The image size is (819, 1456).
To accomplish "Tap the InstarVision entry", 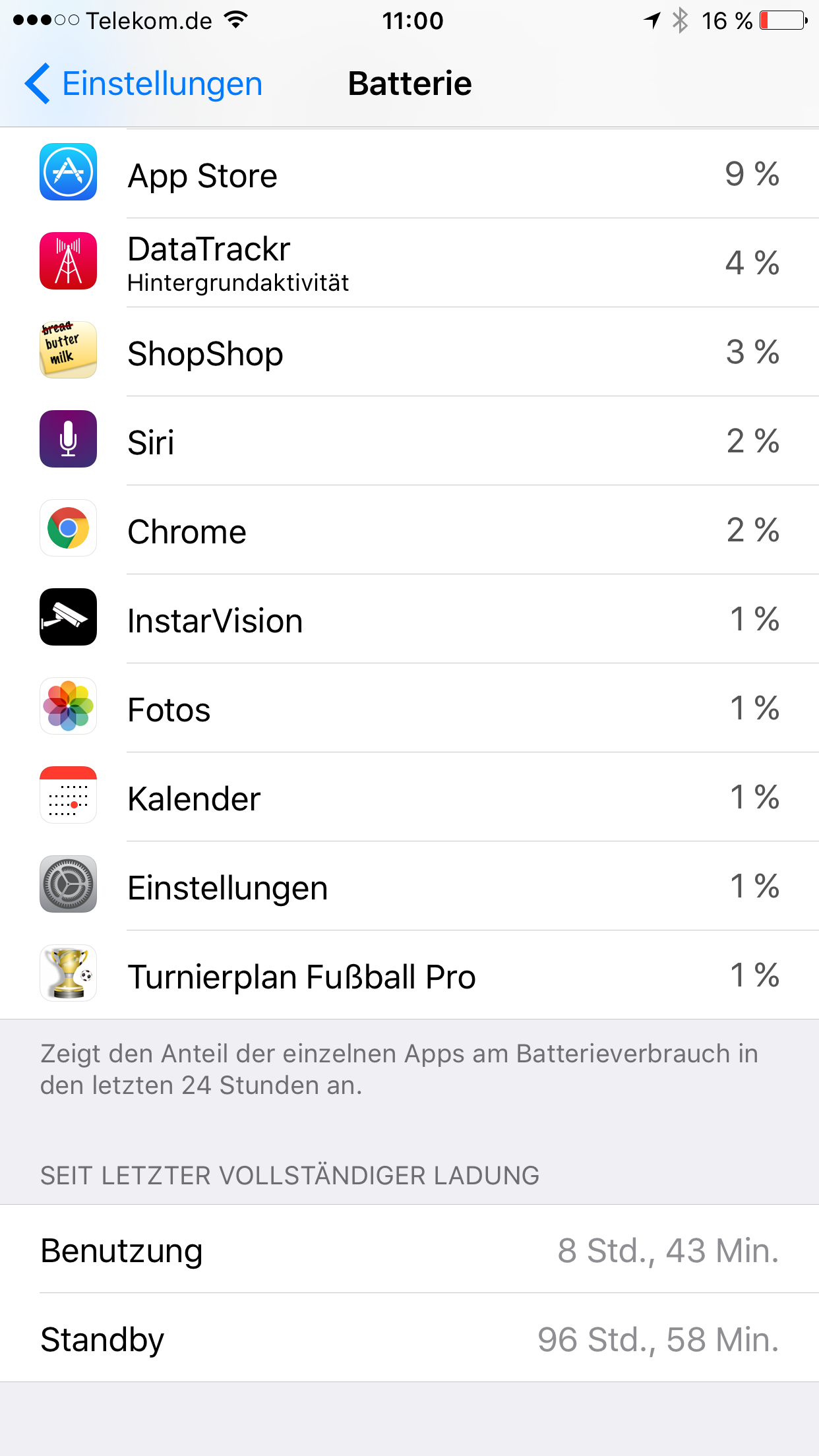I will (x=409, y=619).
